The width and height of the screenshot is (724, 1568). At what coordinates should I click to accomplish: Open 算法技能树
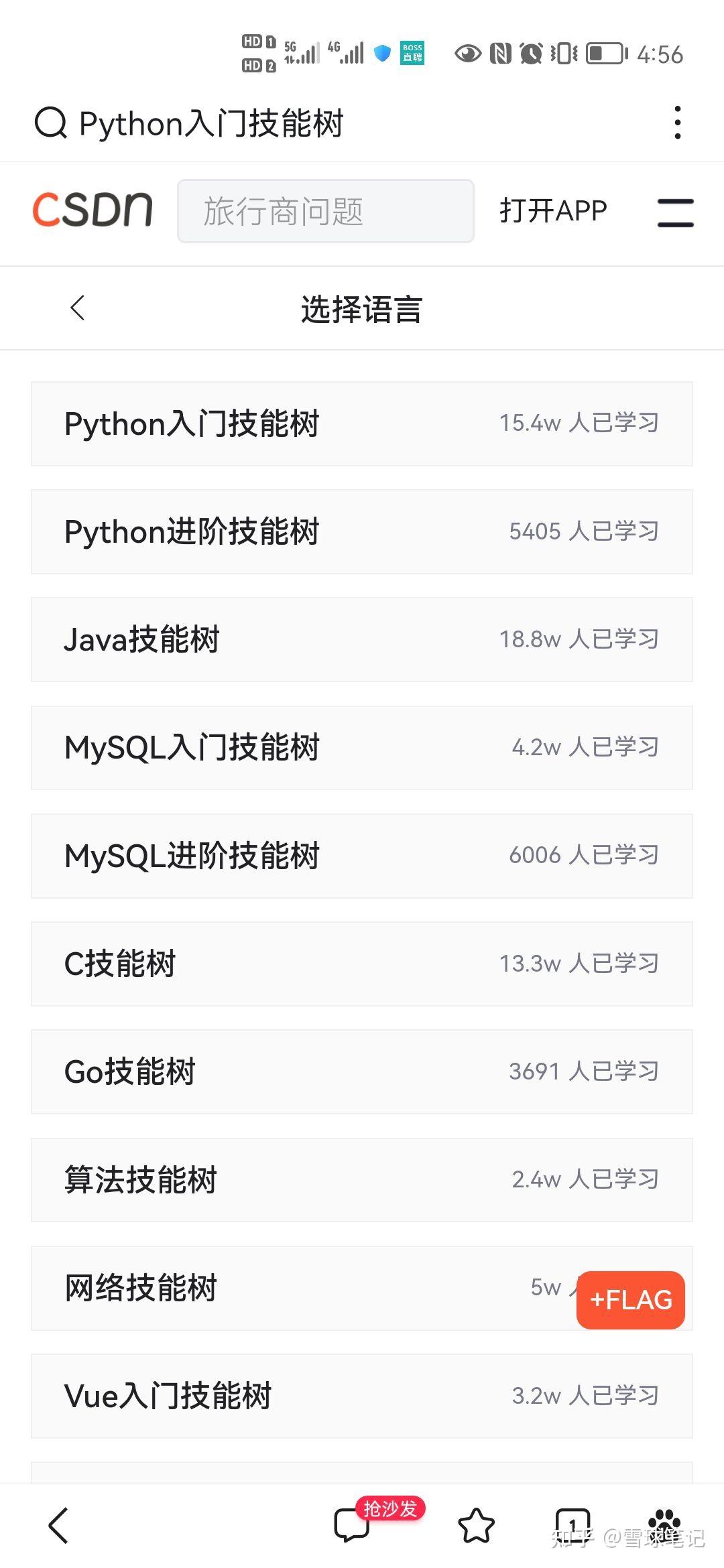[x=362, y=1180]
